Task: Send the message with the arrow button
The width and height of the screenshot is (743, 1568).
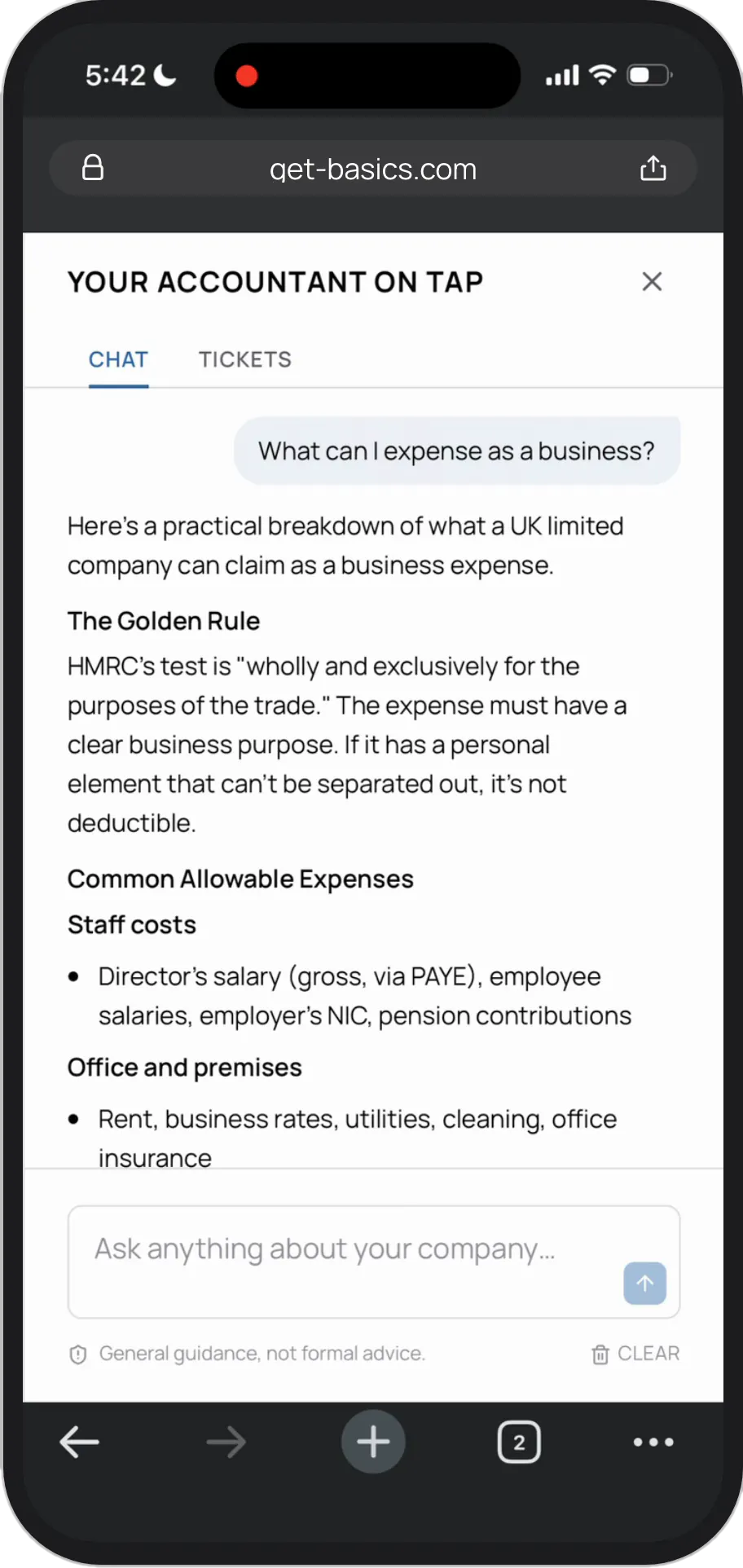Action: coord(645,1284)
